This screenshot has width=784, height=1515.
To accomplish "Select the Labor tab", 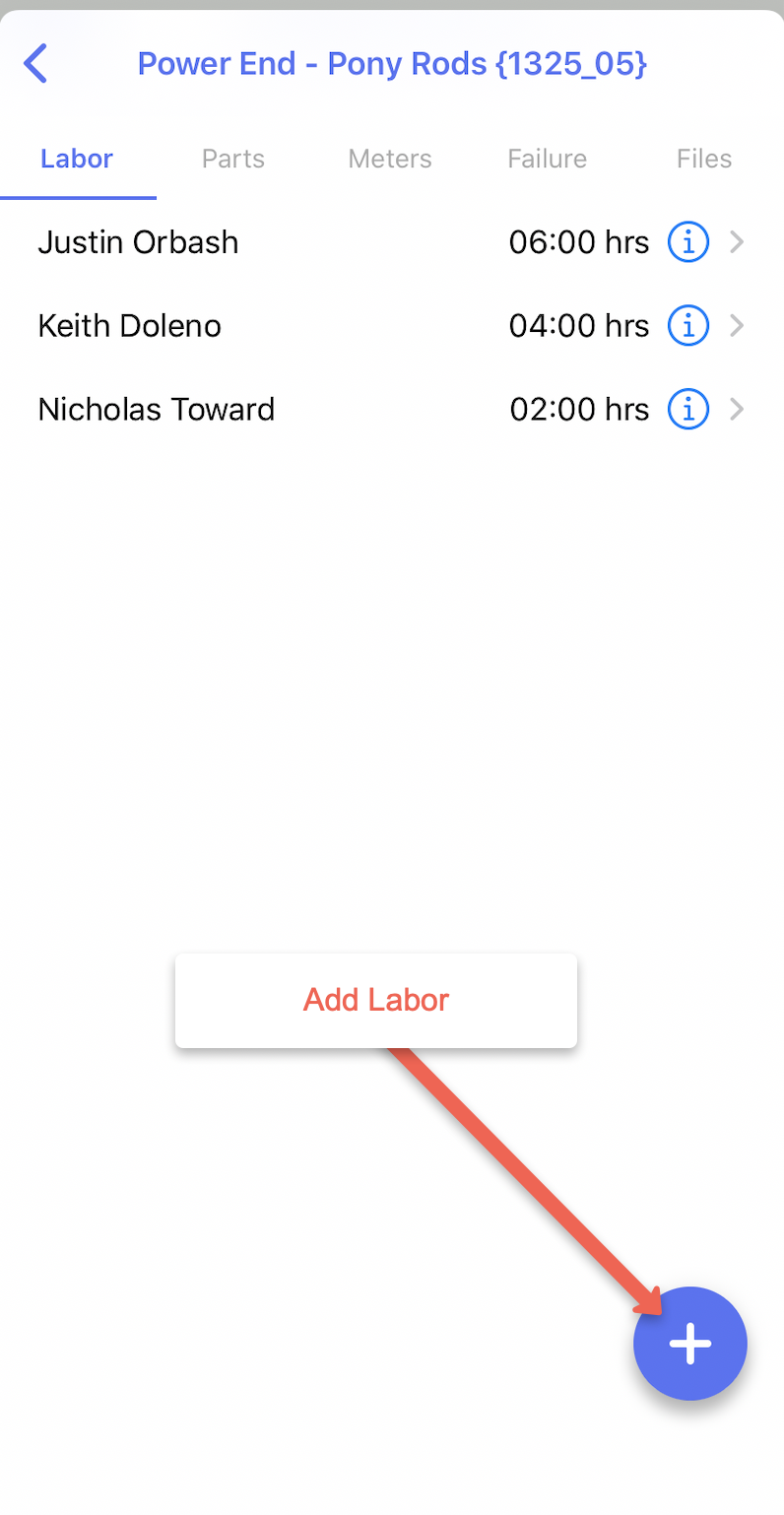I will click(77, 159).
